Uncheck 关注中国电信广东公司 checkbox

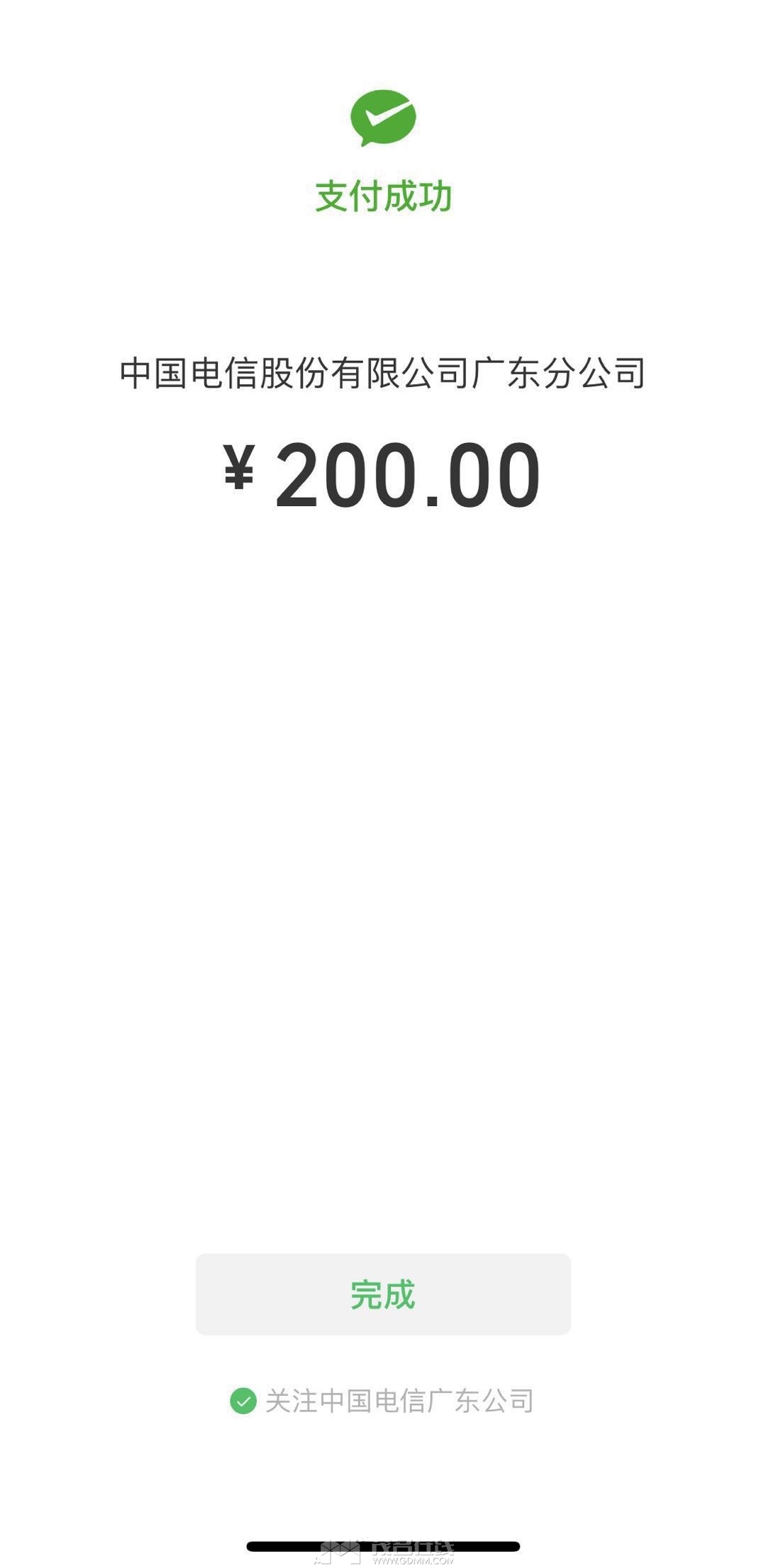coord(243,1401)
